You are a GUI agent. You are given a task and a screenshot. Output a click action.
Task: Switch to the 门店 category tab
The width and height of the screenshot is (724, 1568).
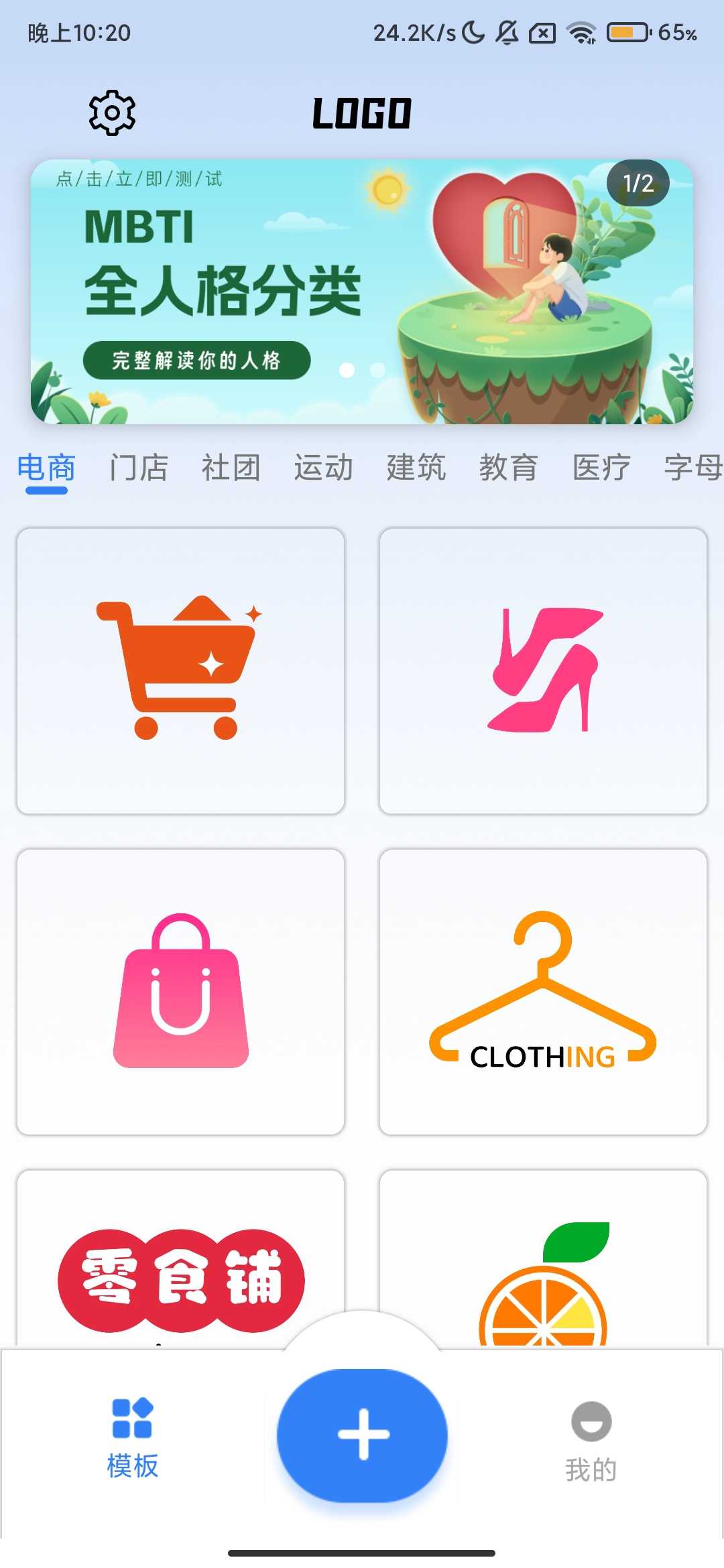pos(138,468)
